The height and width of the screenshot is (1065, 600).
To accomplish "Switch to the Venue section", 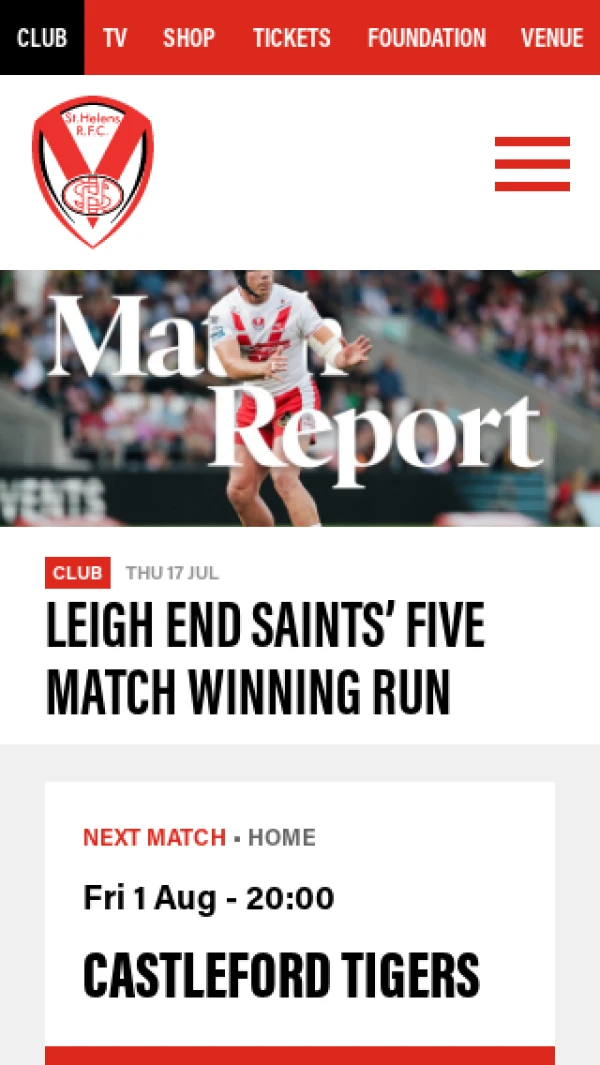I will [552, 38].
